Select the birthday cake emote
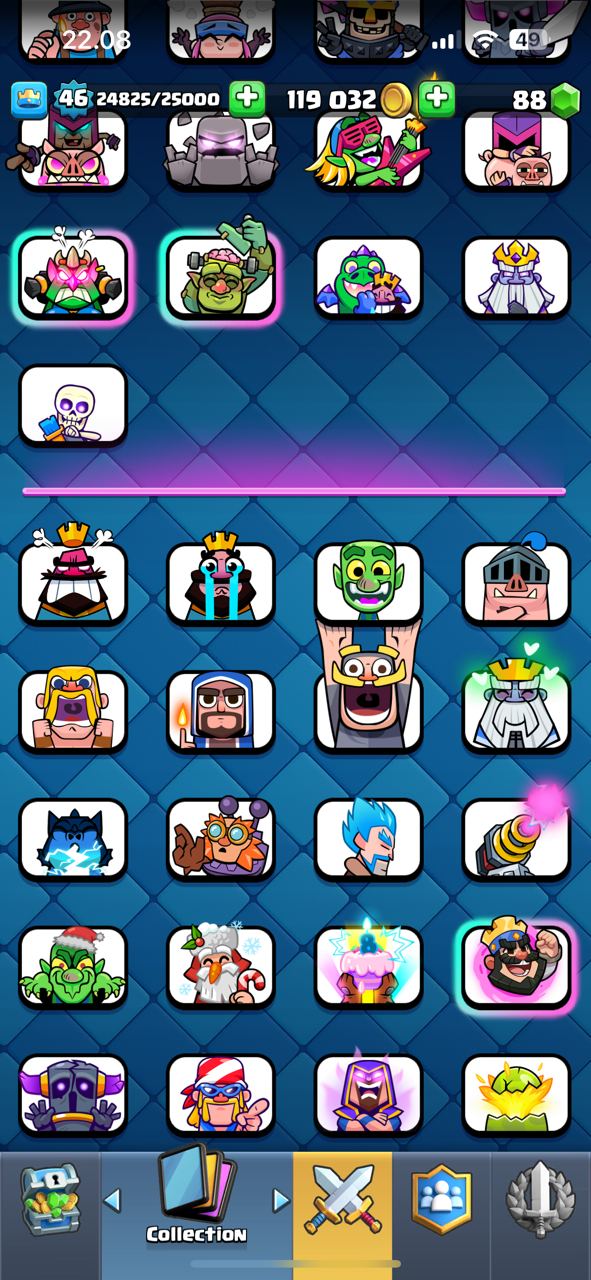Image resolution: width=591 pixels, height=1280 pixels. 368,964
